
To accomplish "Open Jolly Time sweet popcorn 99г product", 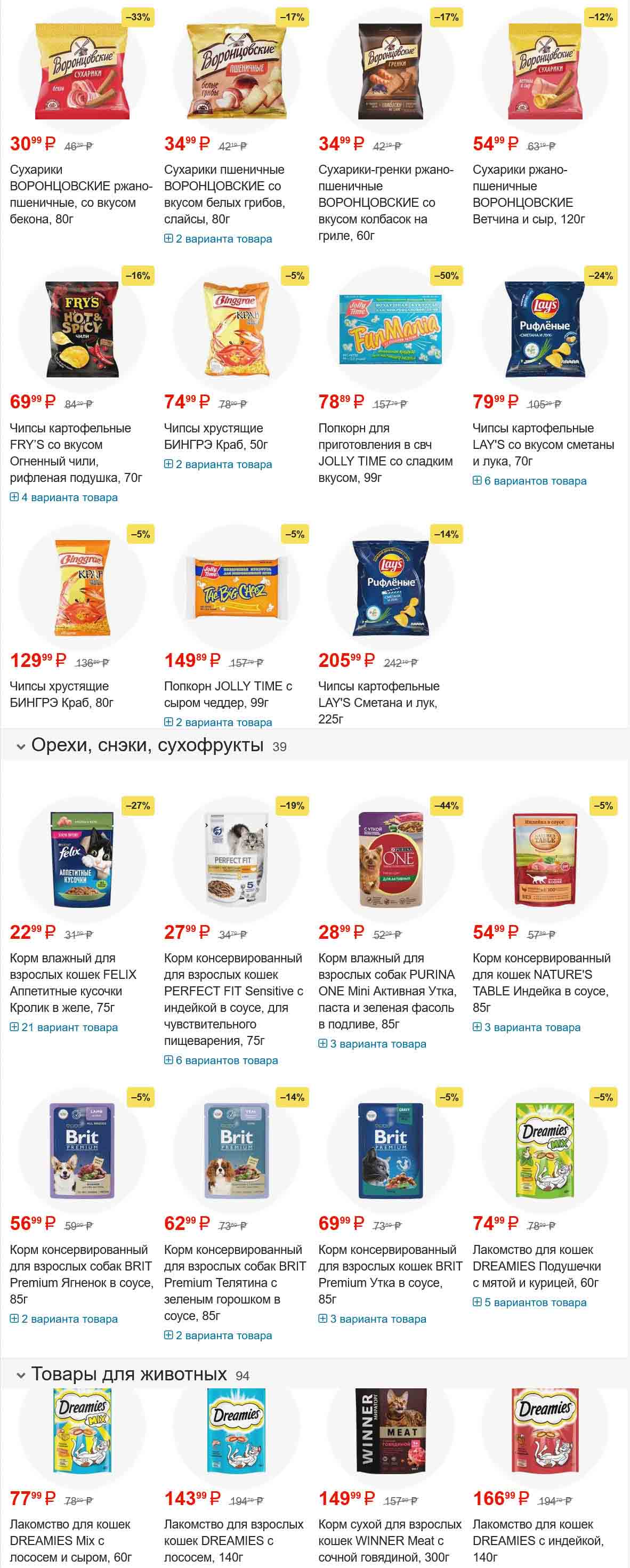I will (x=385, y=453).
